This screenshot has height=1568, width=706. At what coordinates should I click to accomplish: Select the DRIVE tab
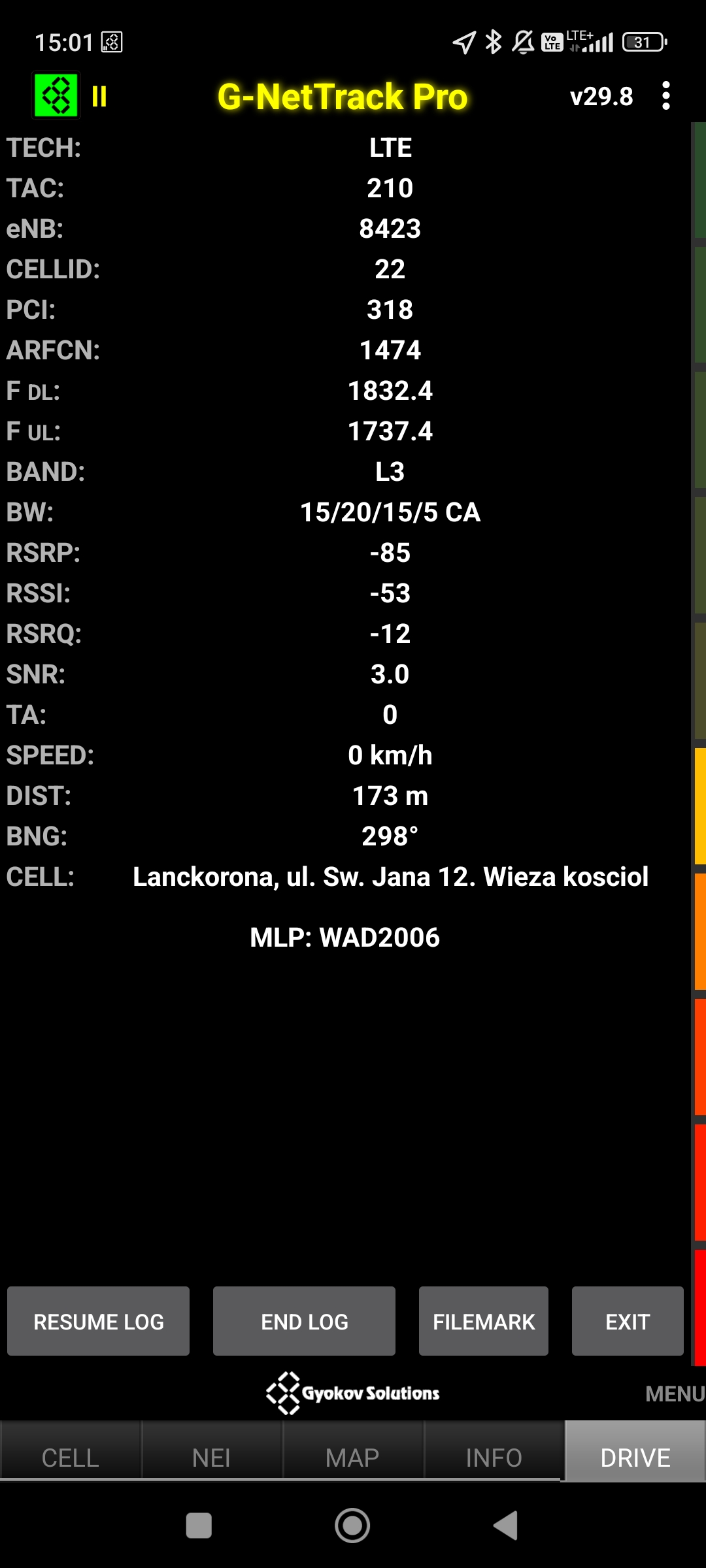coord(635,1458)
